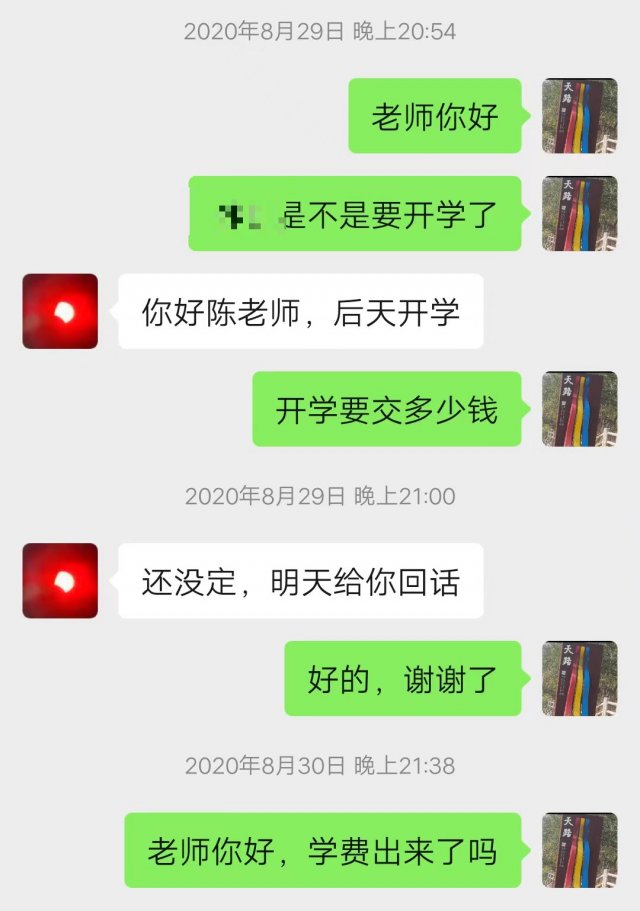Open the teacher's avatar beside 你好陈老师，后天开学
Image resolution: width=640 pixels, height=911 pixels.
(x=60, y=311)
